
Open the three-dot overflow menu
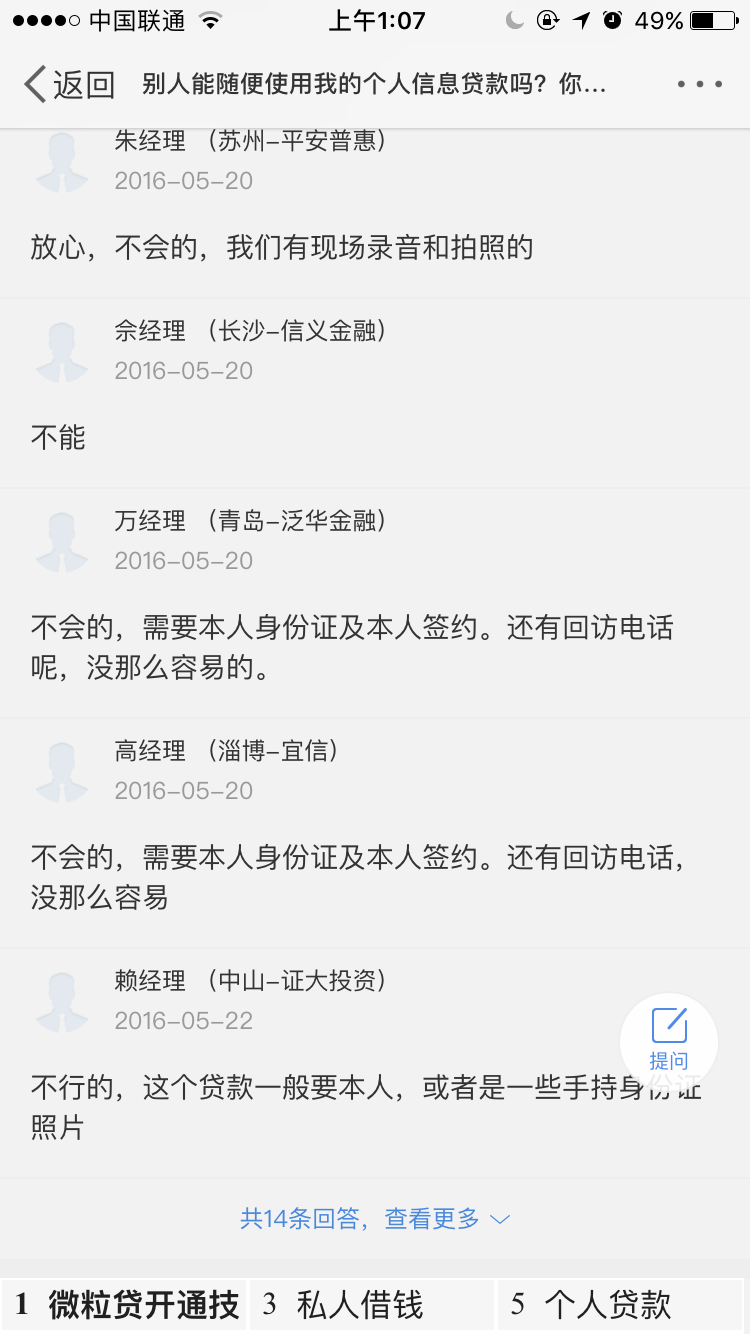tap(699, 85)
